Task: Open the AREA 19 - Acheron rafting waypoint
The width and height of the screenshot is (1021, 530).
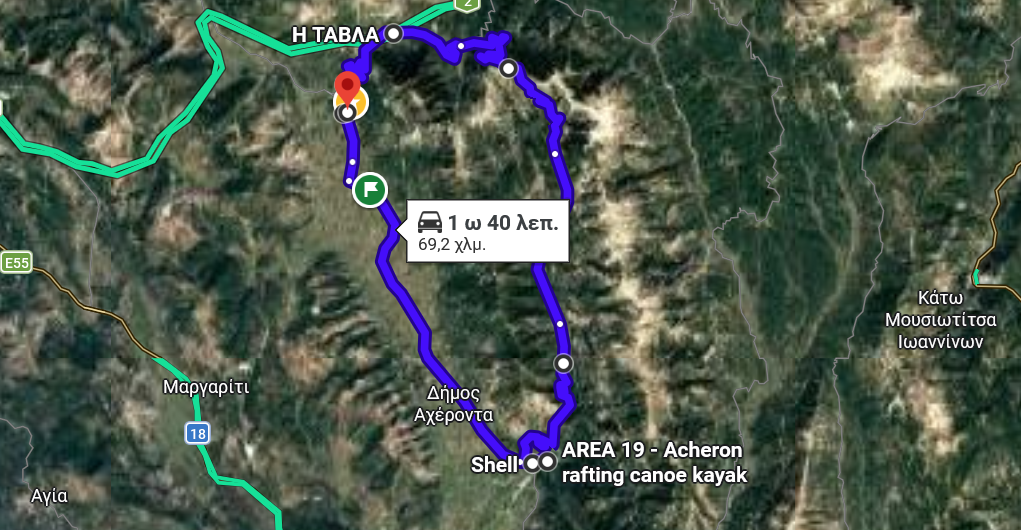Action: 548,462
